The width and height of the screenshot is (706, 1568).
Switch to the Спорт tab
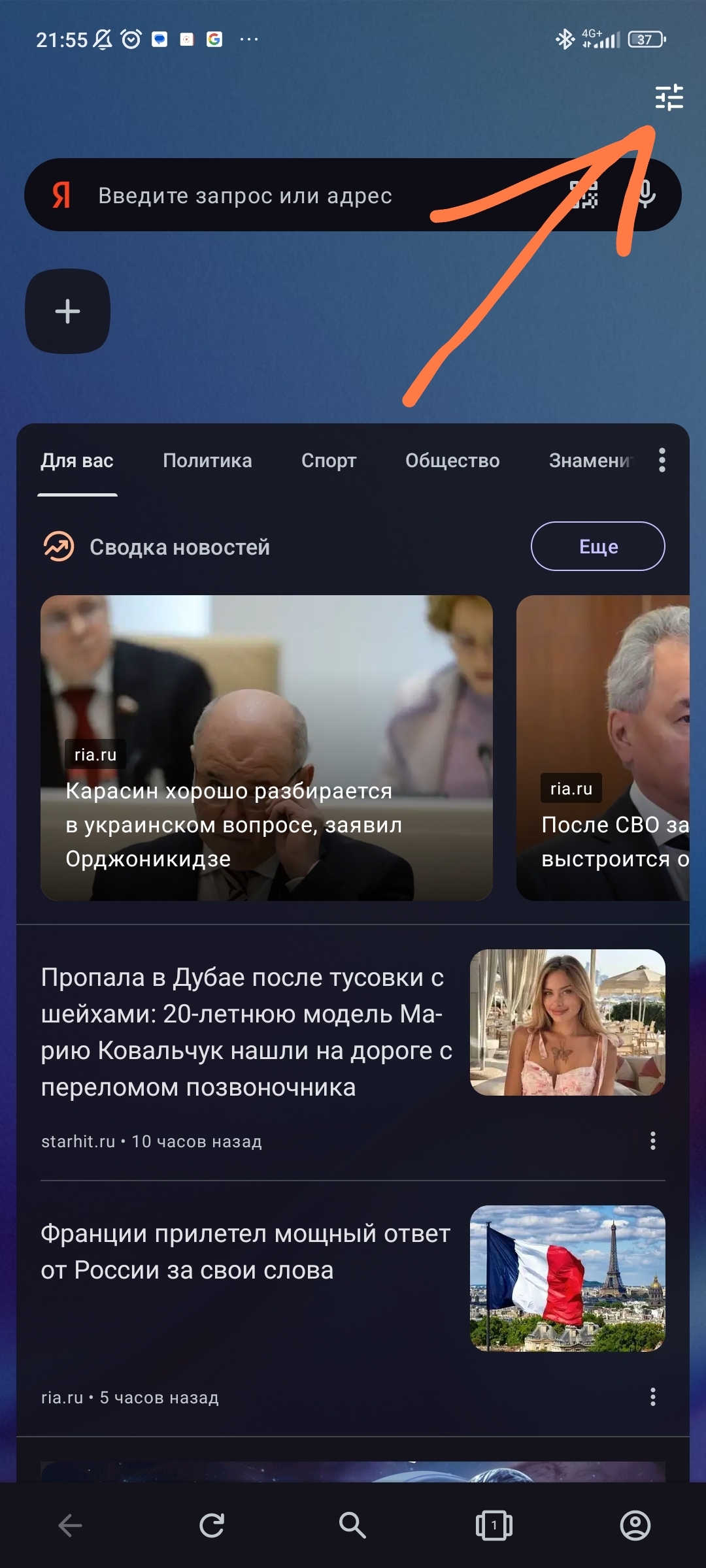(329, 461)
